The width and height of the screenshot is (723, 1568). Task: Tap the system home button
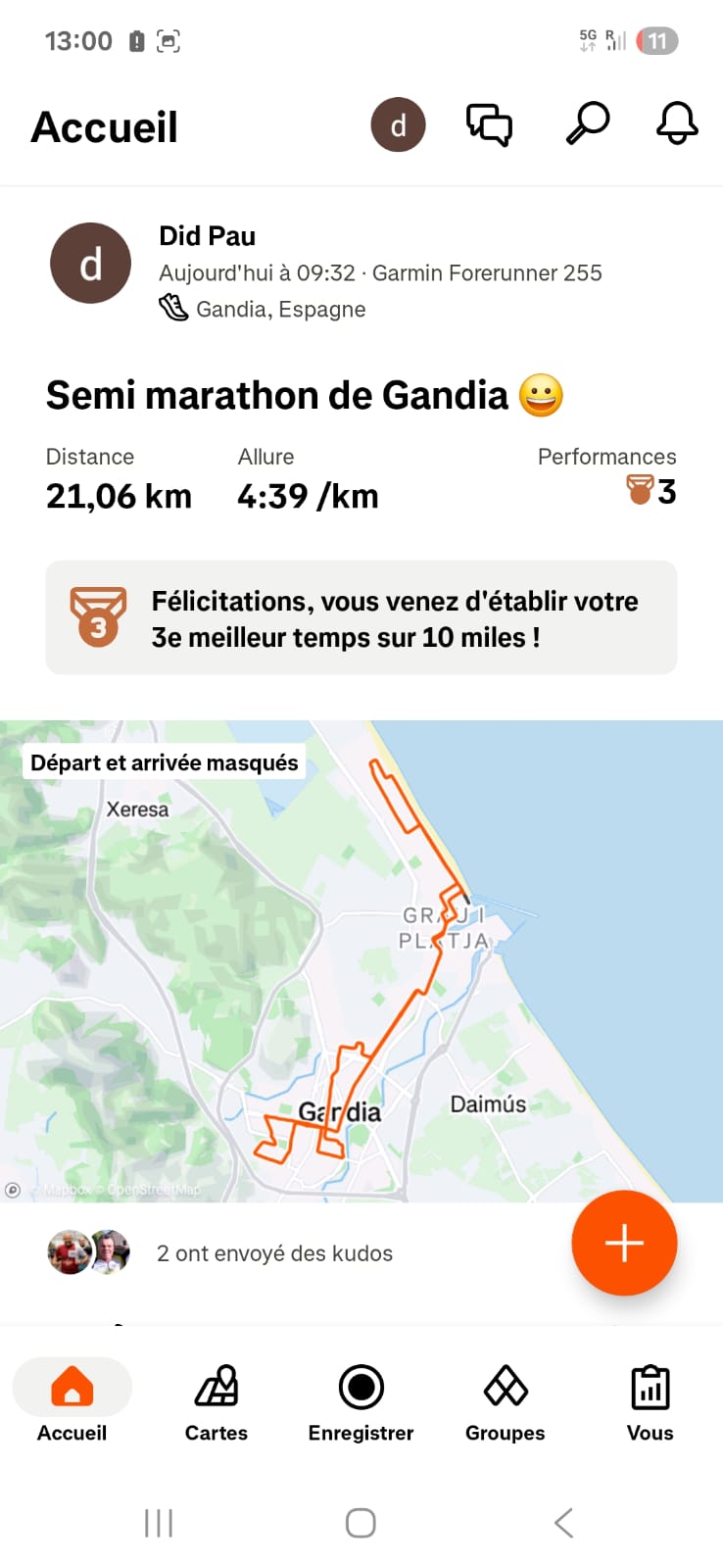click(361, 1523)
